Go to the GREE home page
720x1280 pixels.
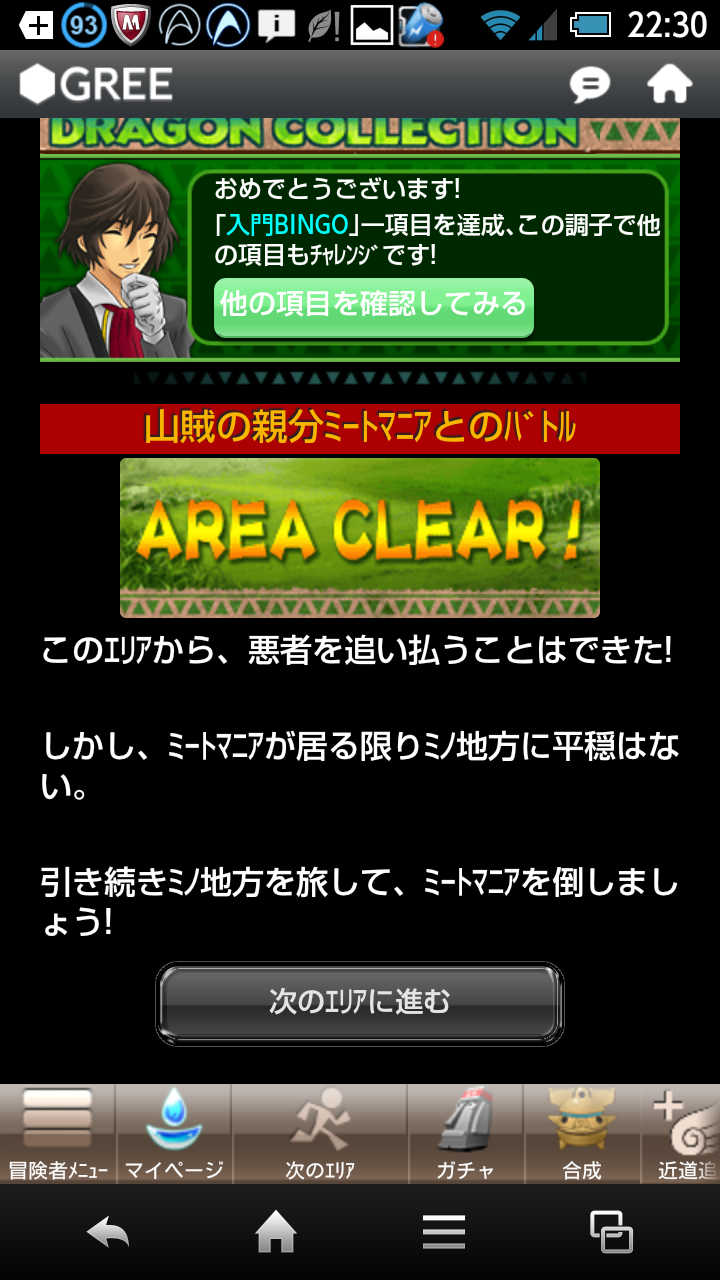click(669, 85)
